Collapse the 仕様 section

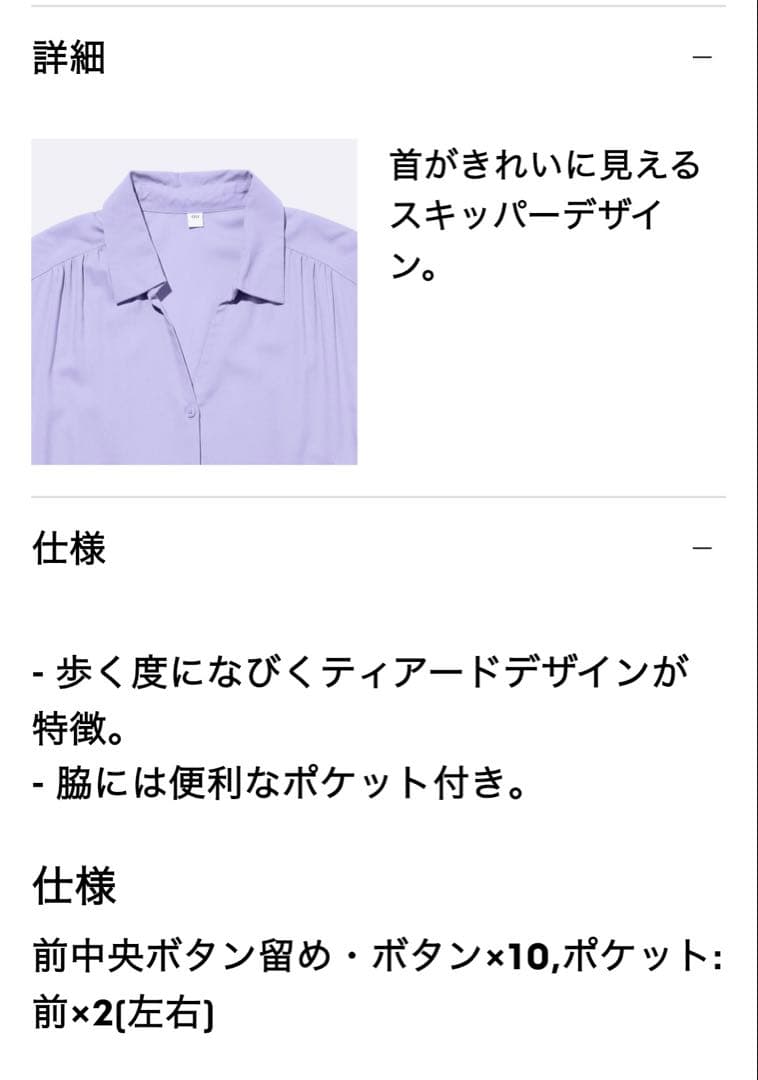(702, 548)
